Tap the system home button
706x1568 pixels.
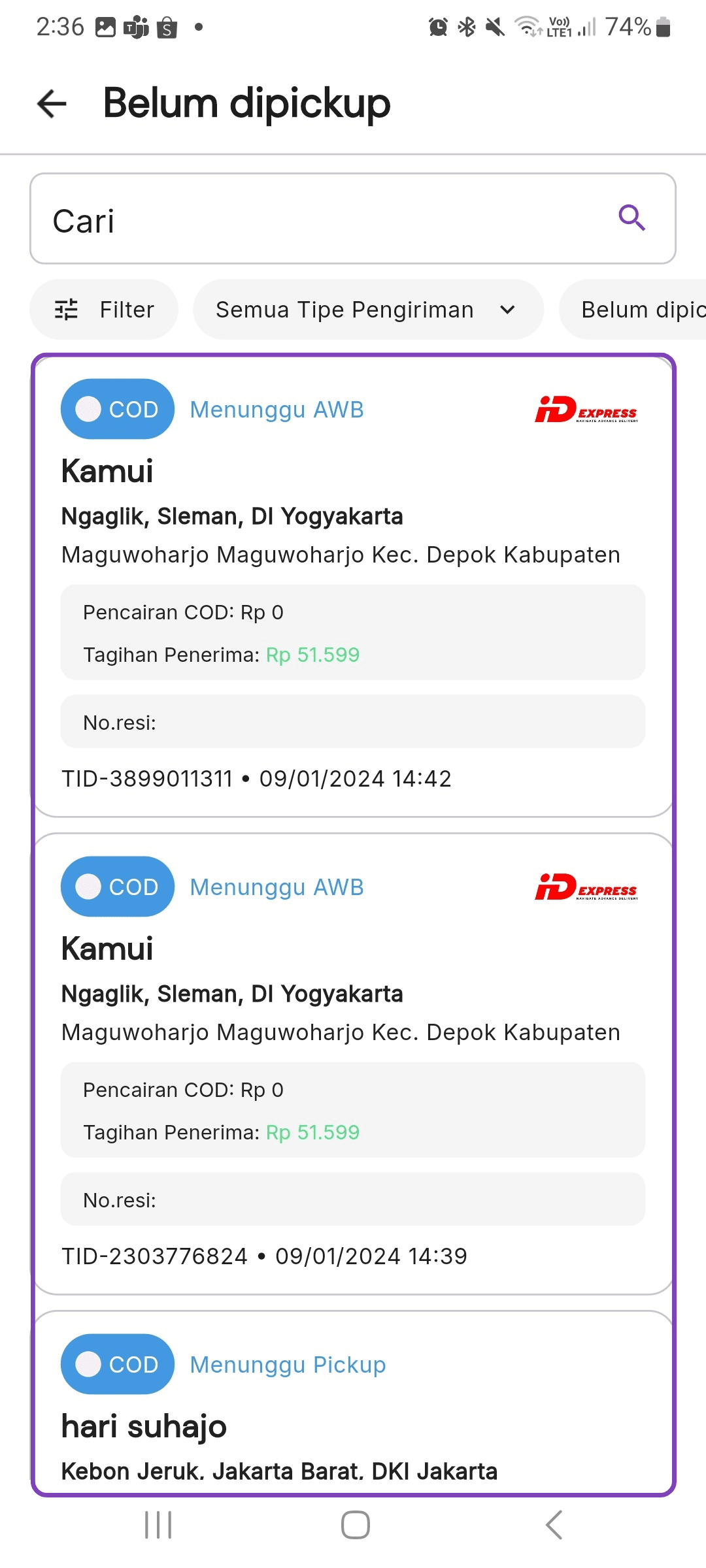click(355, 1525)
